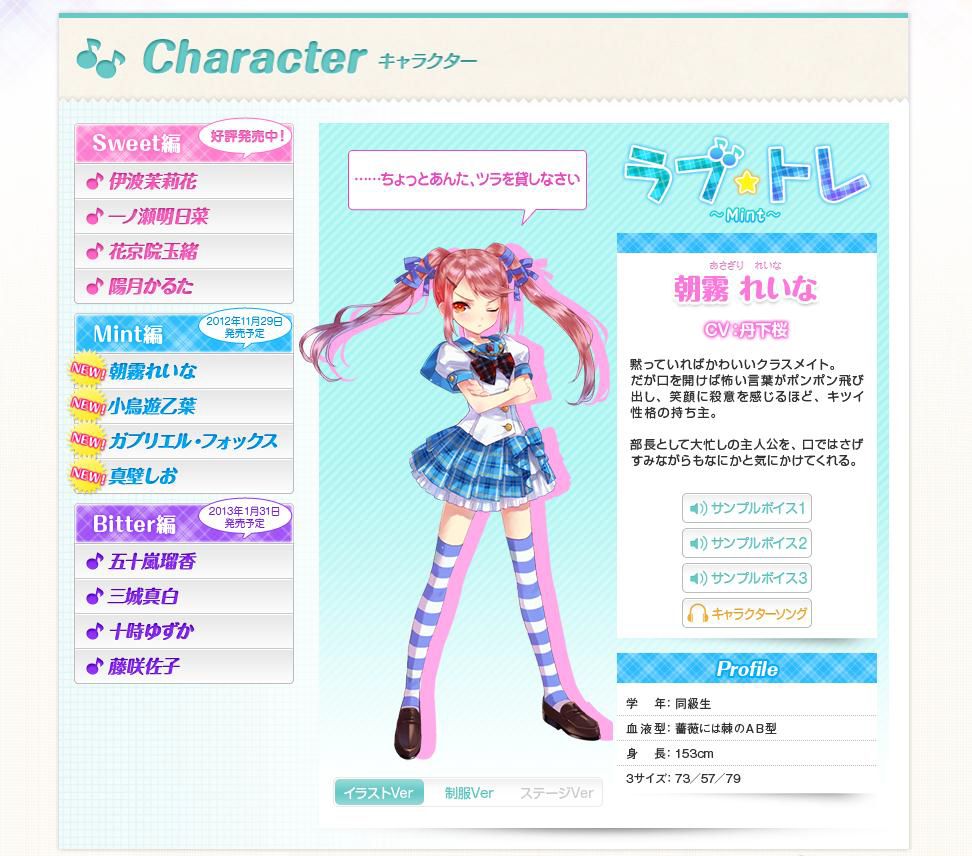View 藤咲佐子 character page
972x856 pixels.
(x=183, y=666)
